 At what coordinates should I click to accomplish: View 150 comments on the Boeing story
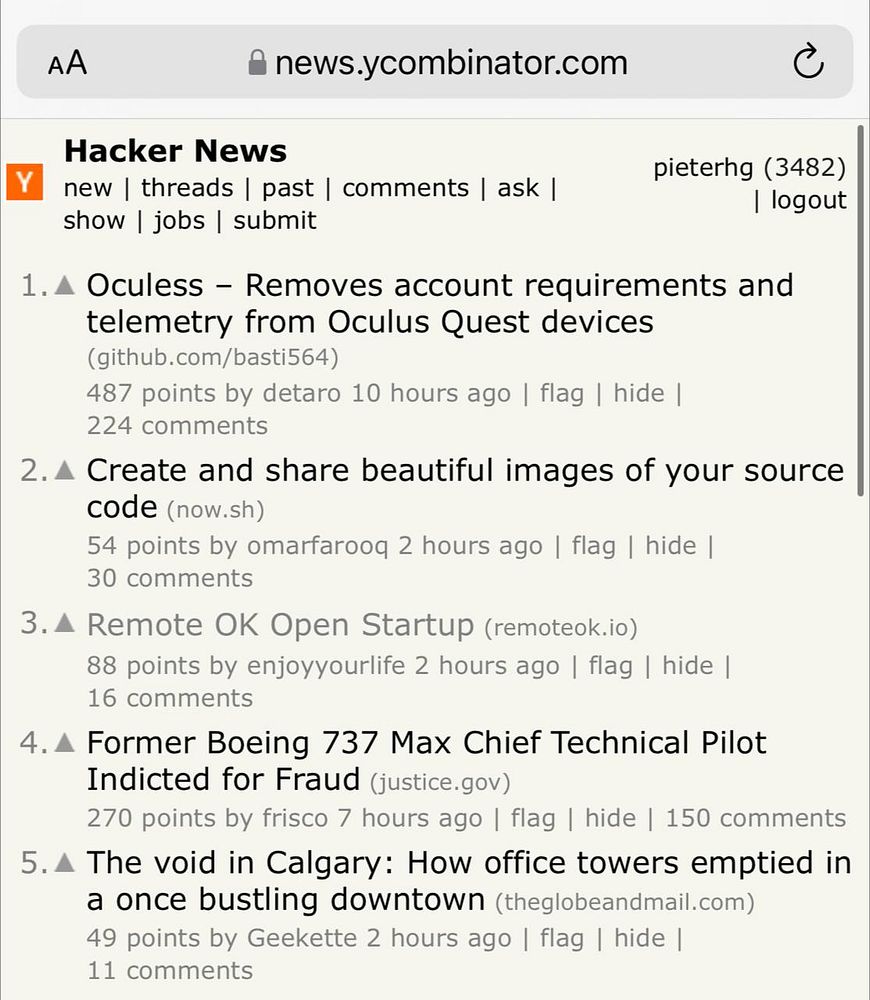pyautogui.click(x=755, y=818)
